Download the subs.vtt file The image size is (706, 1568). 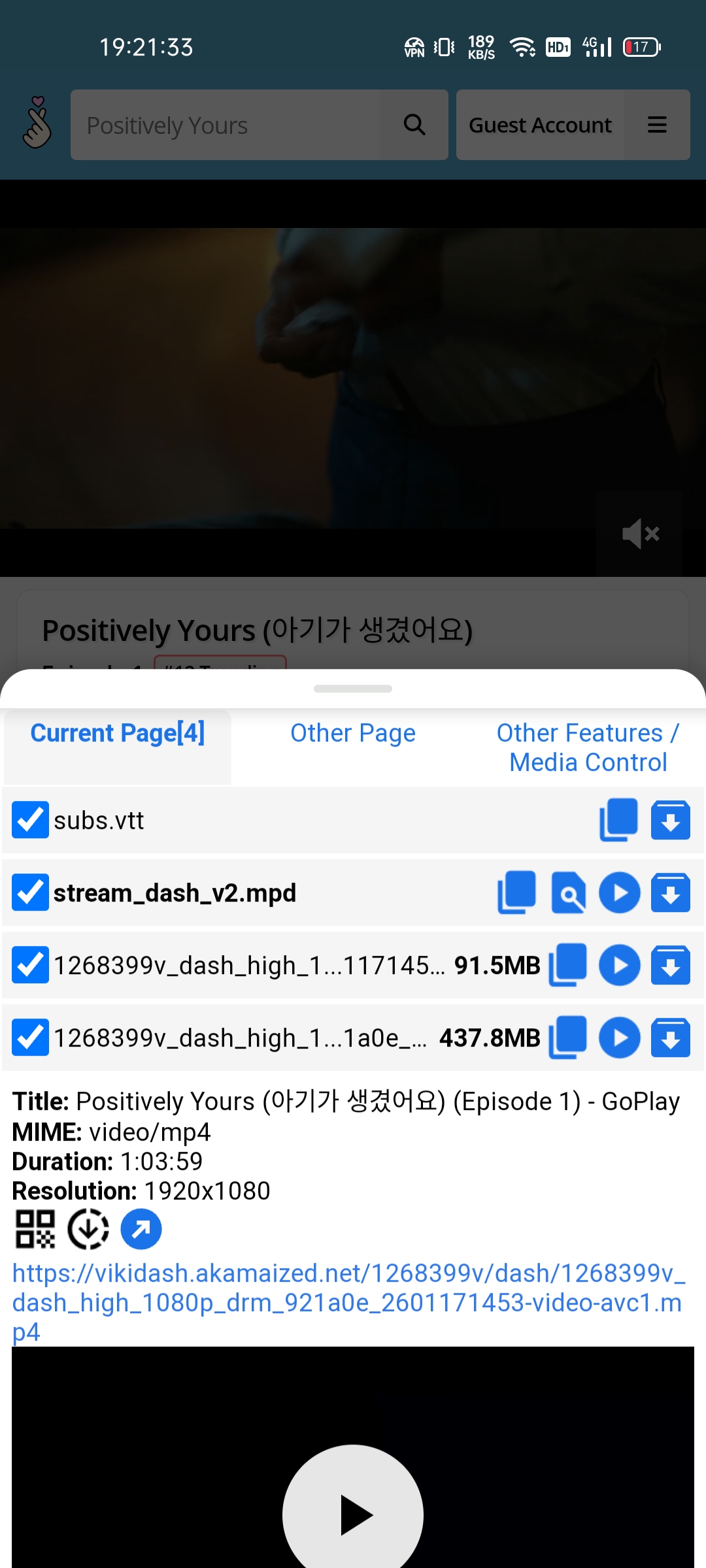point(670,820)
